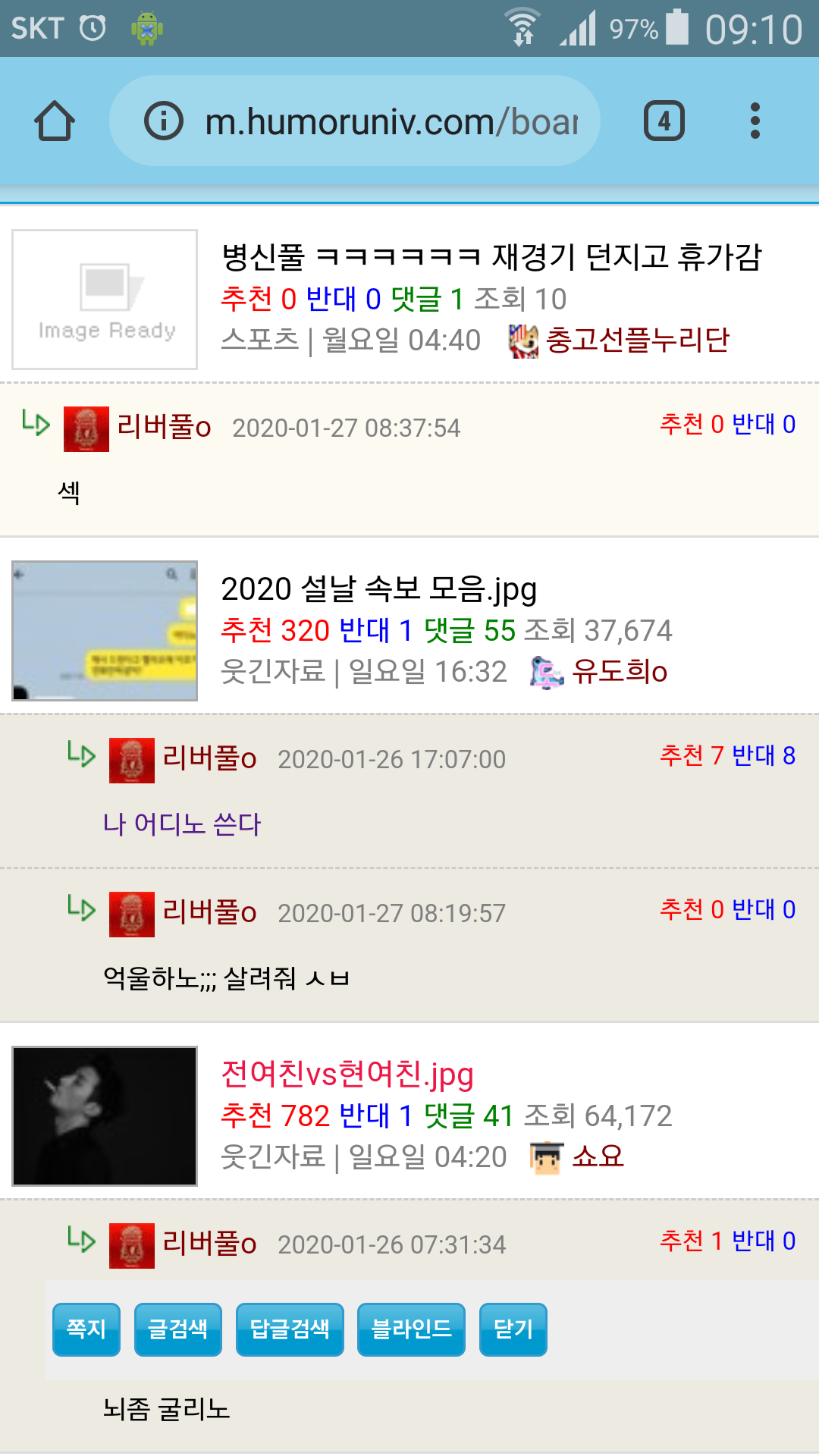Select the 블라인드 button
819x1456 pixels.
coord(411,1329)
